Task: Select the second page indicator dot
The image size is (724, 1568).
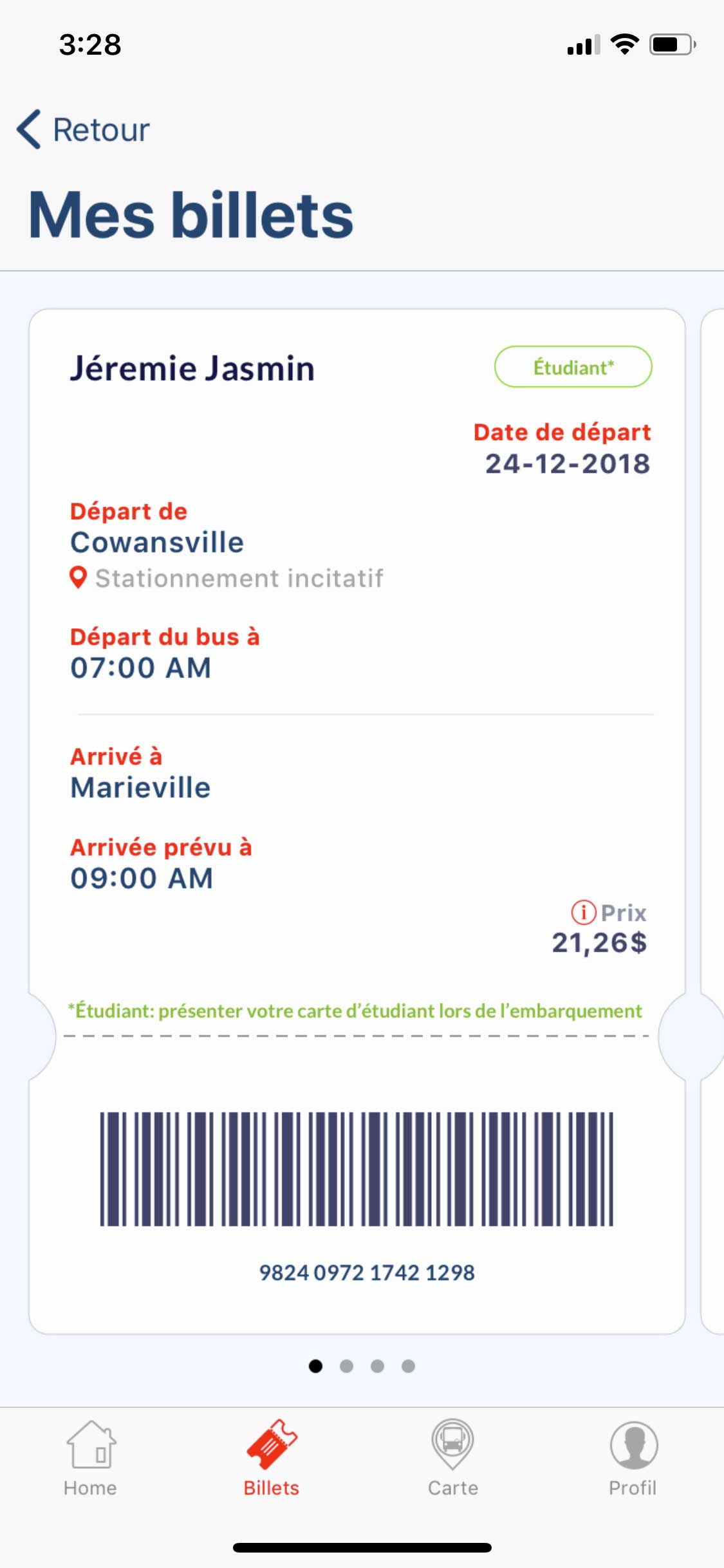Action: coord(346,1366)
